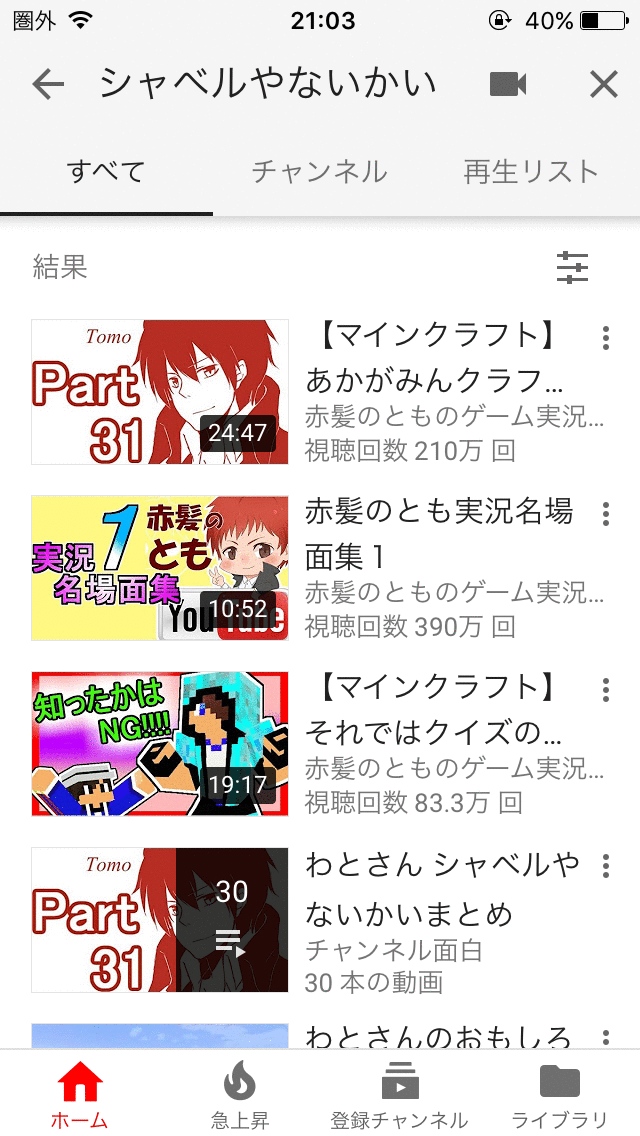The width and height of the screenshot is (640, 1136).
Task: Open the video camera icon
Action: [508, 85]
